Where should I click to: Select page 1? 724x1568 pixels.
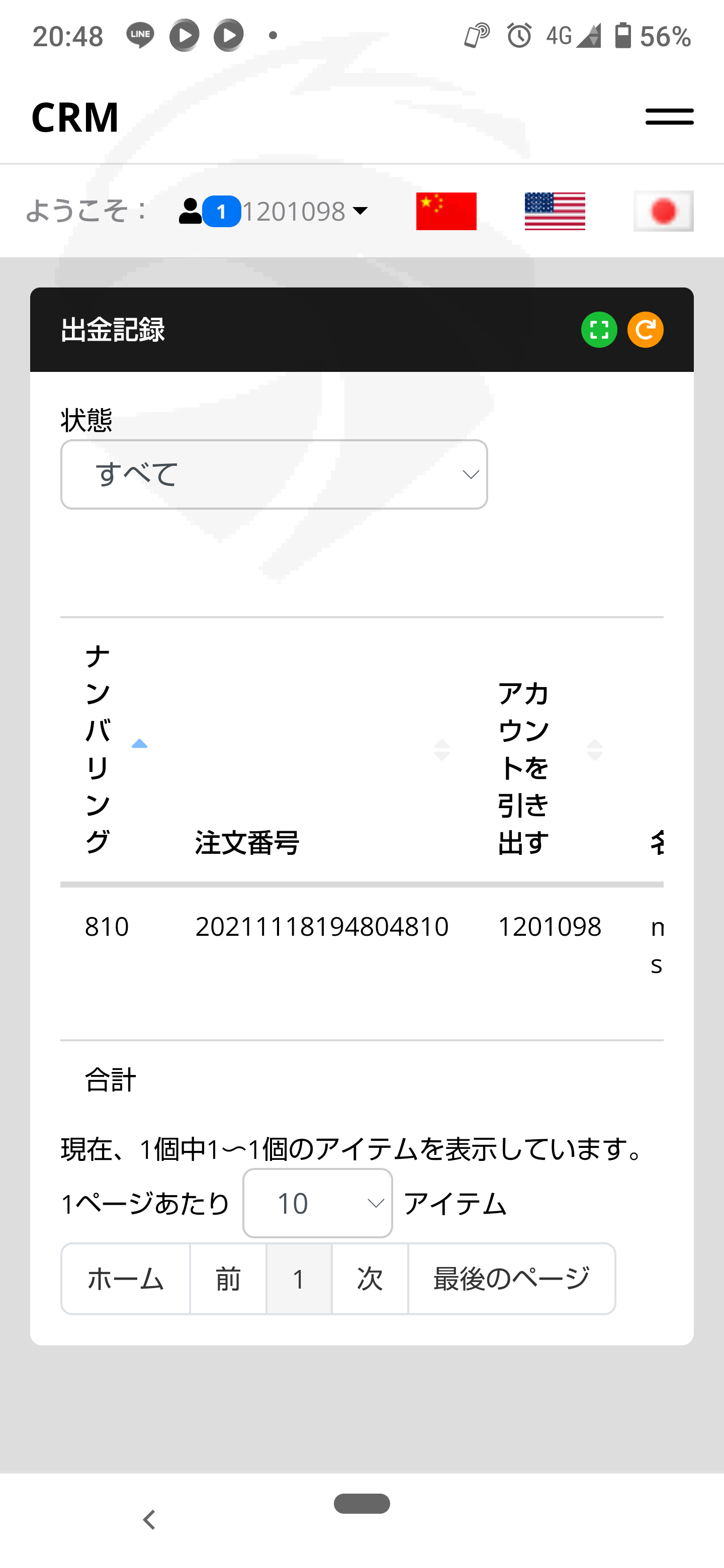click(298, 1279)
